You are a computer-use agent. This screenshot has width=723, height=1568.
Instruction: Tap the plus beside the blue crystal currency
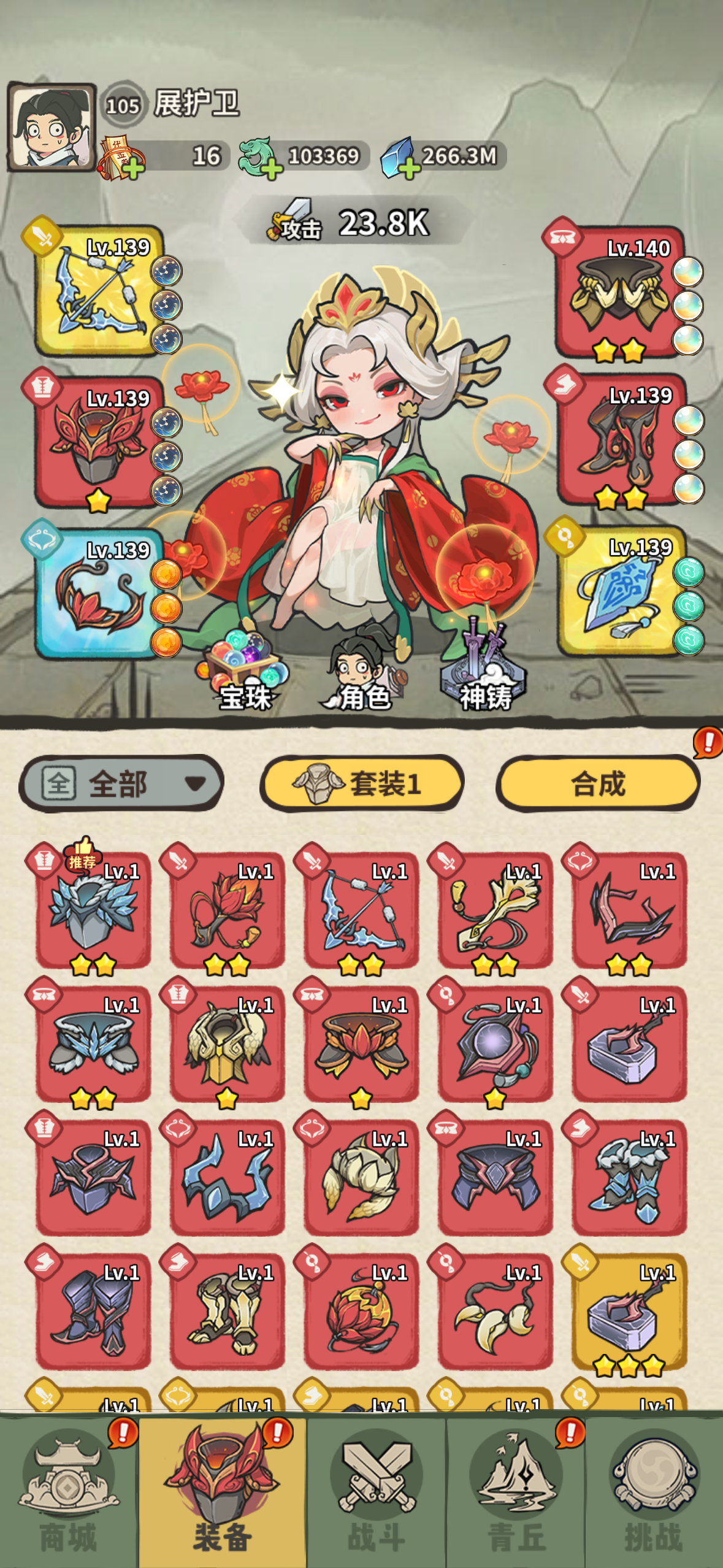pyautogui.click(x=409, y=167)
